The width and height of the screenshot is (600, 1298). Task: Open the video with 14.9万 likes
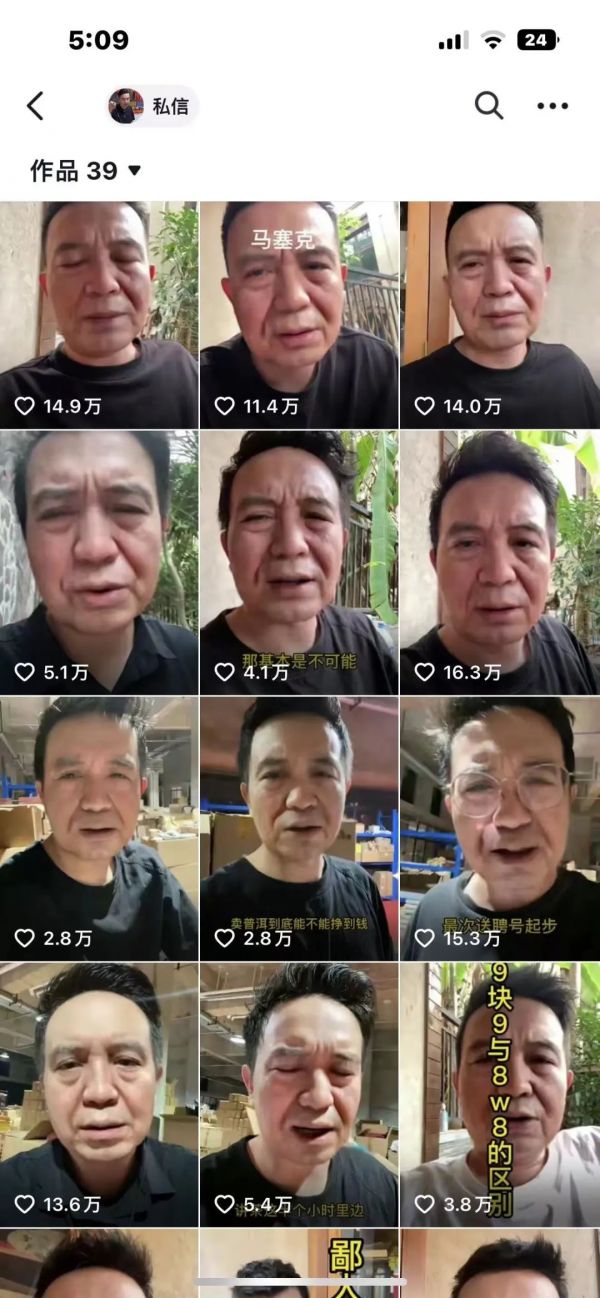tap(99, 314)
